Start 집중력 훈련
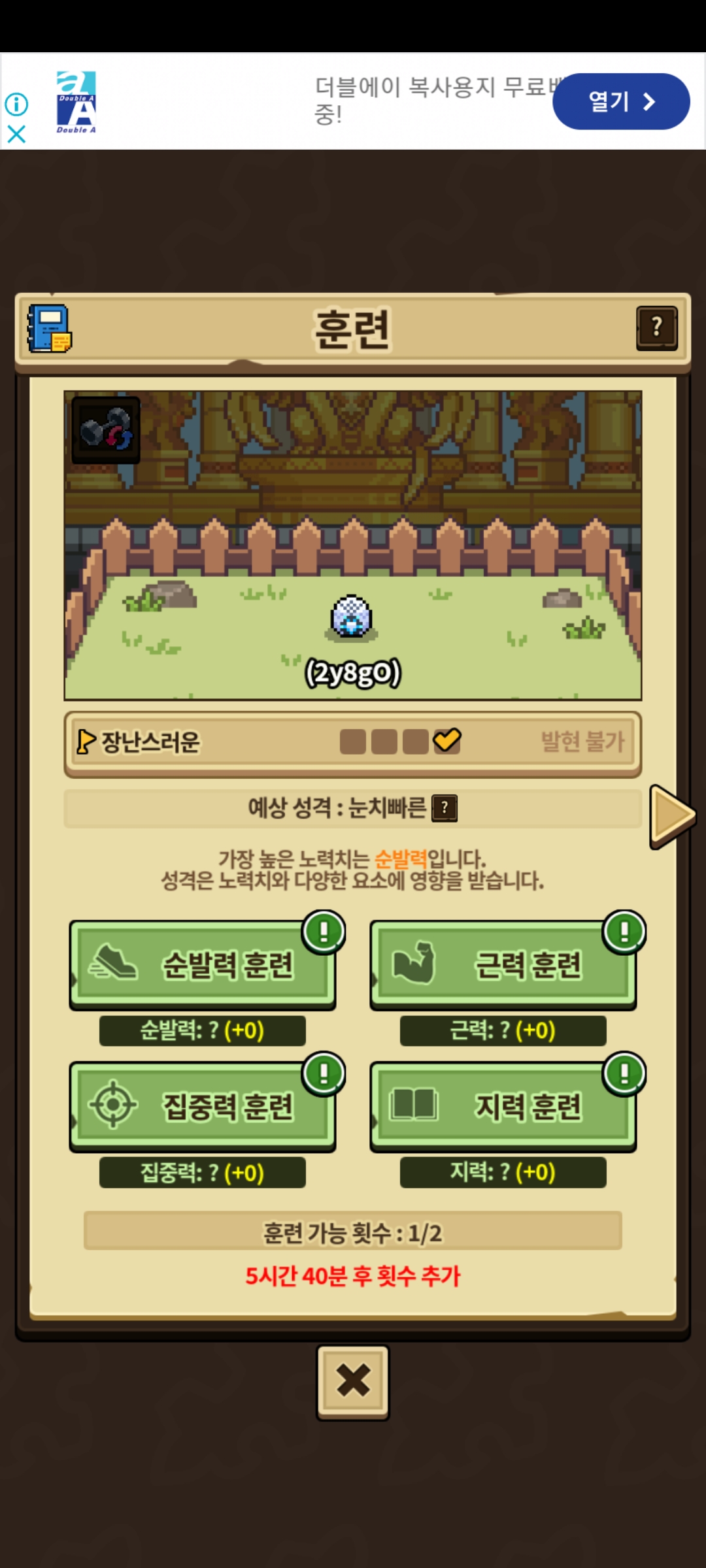Screen dimensions: 706x1568 203,1106
